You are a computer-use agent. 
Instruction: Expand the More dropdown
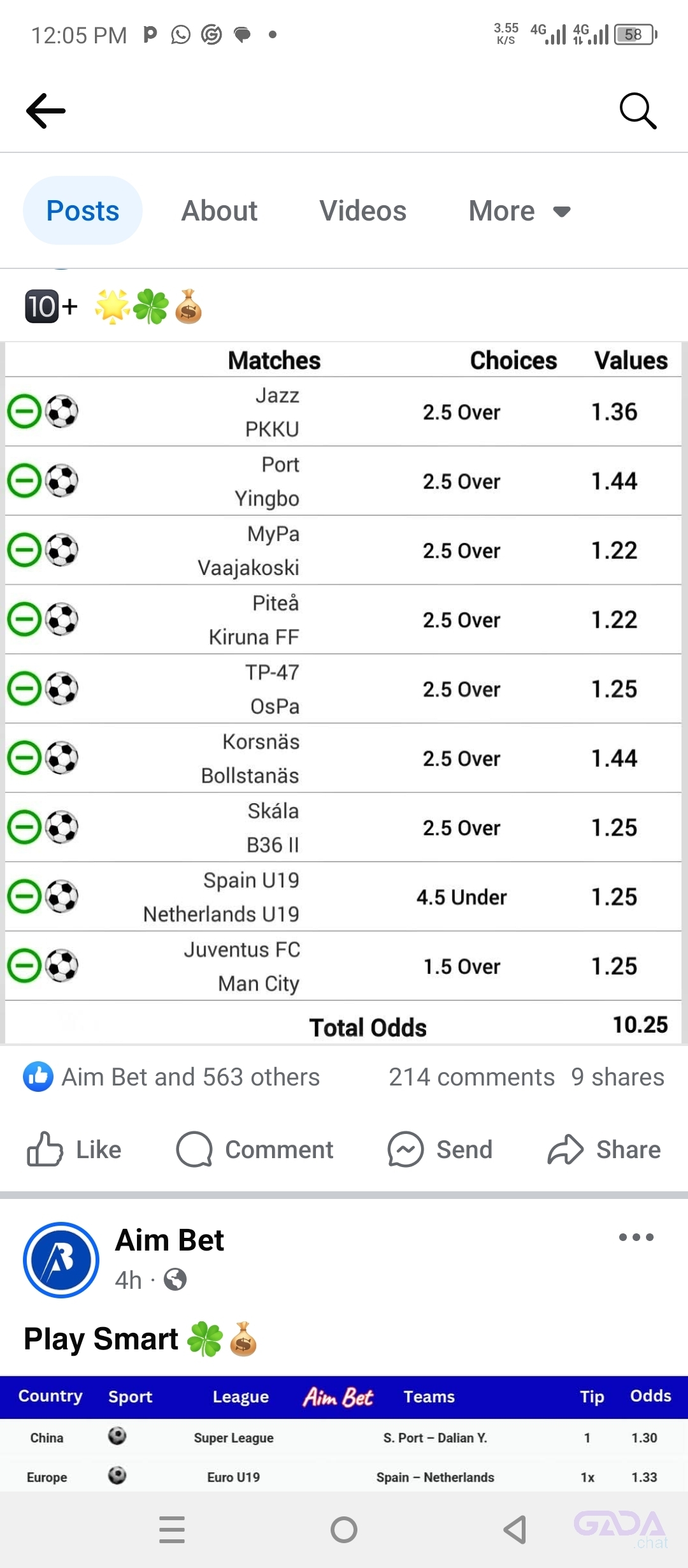(519, 211)
